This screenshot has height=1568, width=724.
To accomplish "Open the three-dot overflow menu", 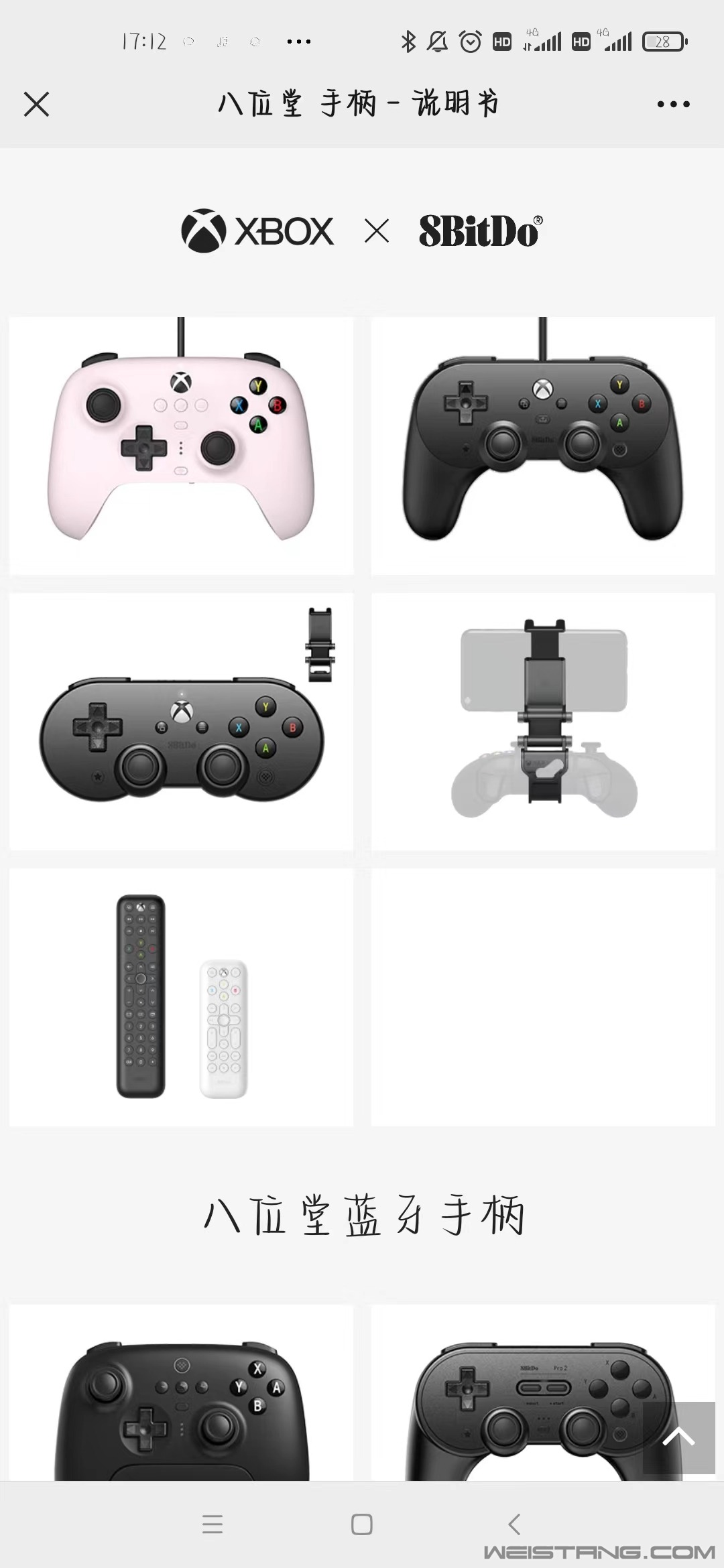I will point(673,105).
